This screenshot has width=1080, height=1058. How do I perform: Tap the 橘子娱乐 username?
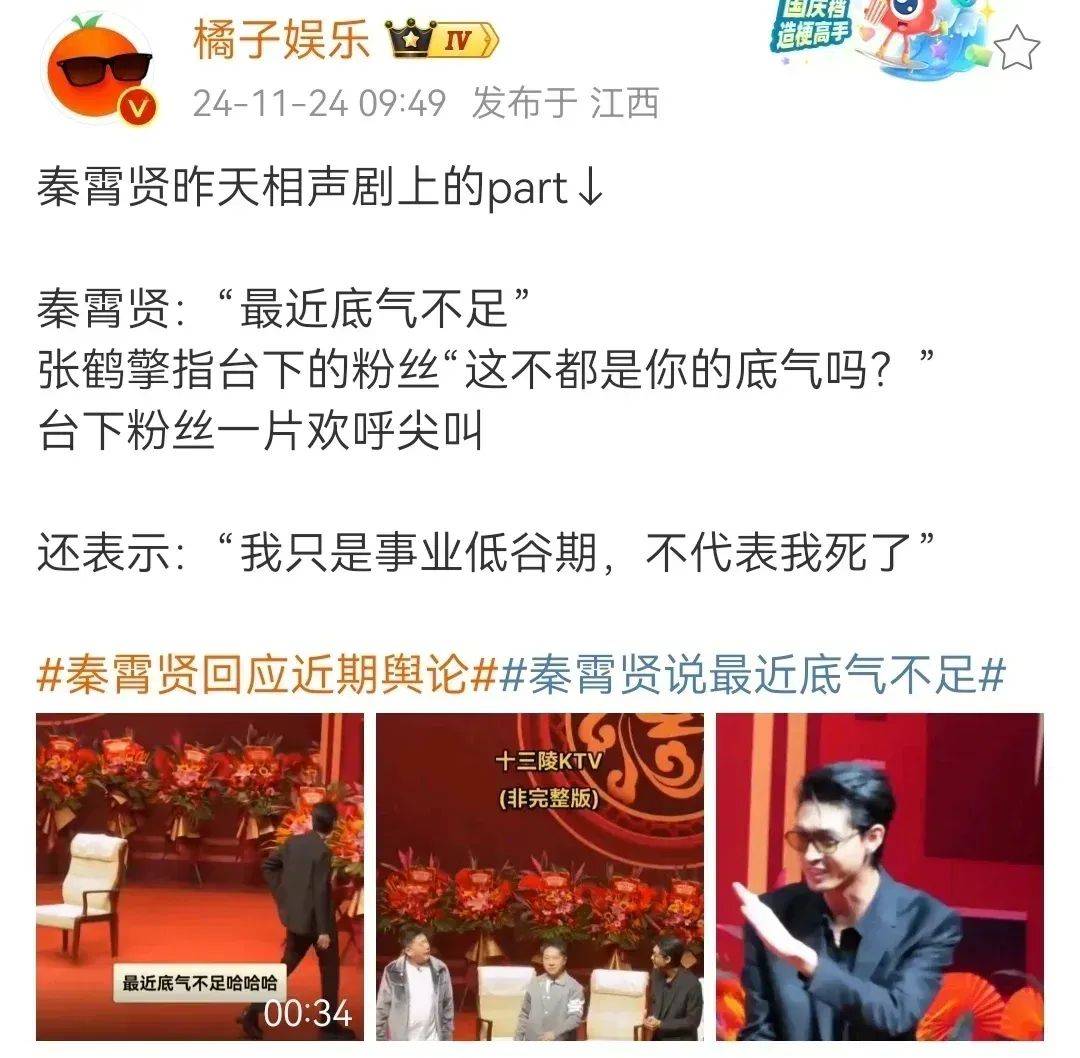click(281, 41)
